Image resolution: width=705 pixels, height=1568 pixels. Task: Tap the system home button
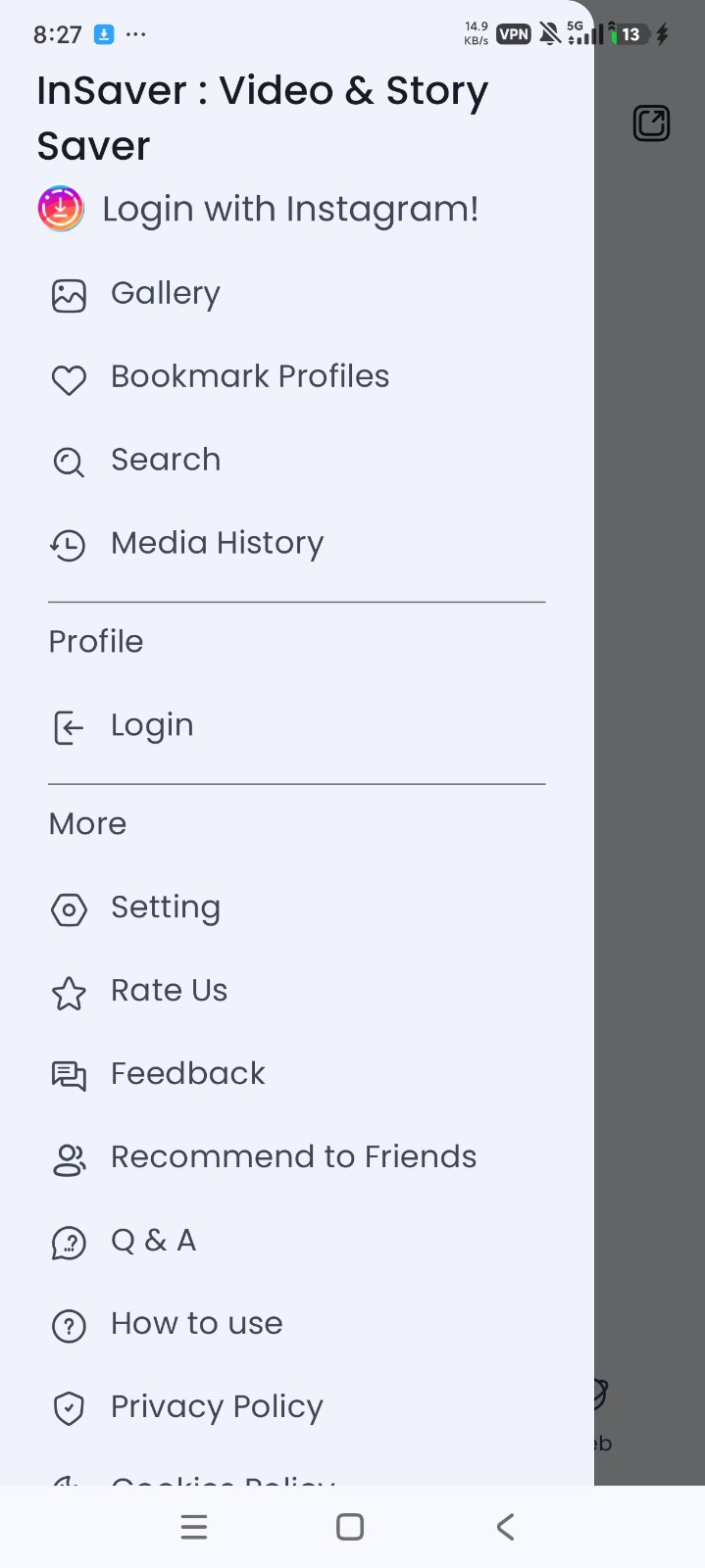click(x=350, y=1527)
